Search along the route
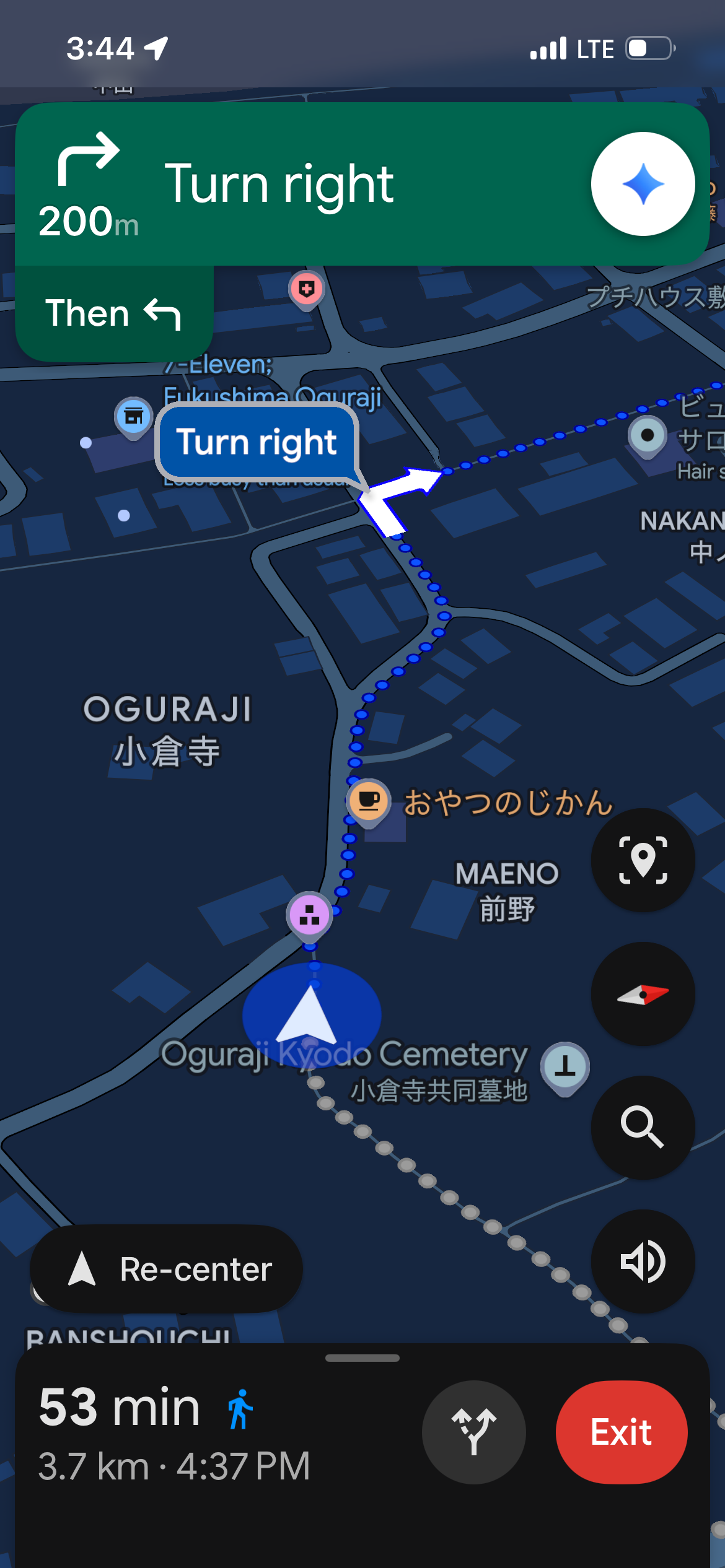This screenshot has height=1568, width=725. 643,1128
